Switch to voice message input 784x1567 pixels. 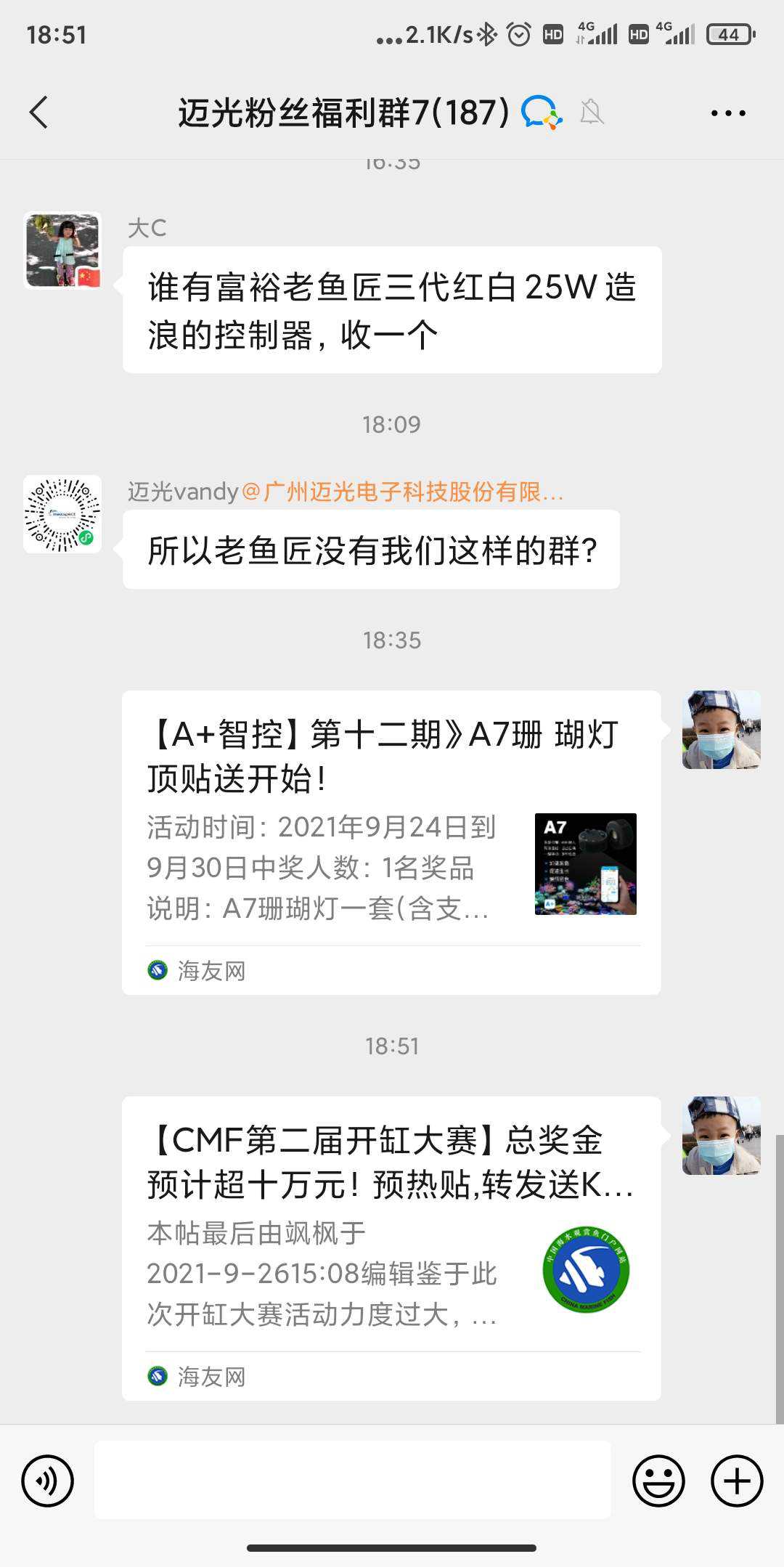click(x=48, y=1480)
